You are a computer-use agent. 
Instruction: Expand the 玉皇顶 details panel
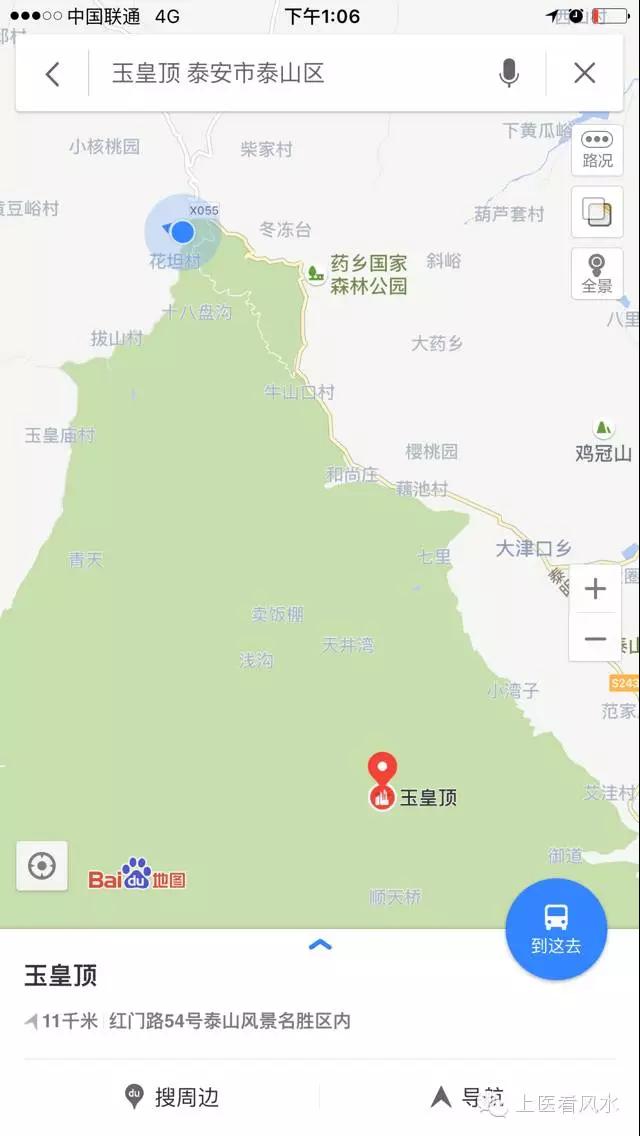point(320,945)
